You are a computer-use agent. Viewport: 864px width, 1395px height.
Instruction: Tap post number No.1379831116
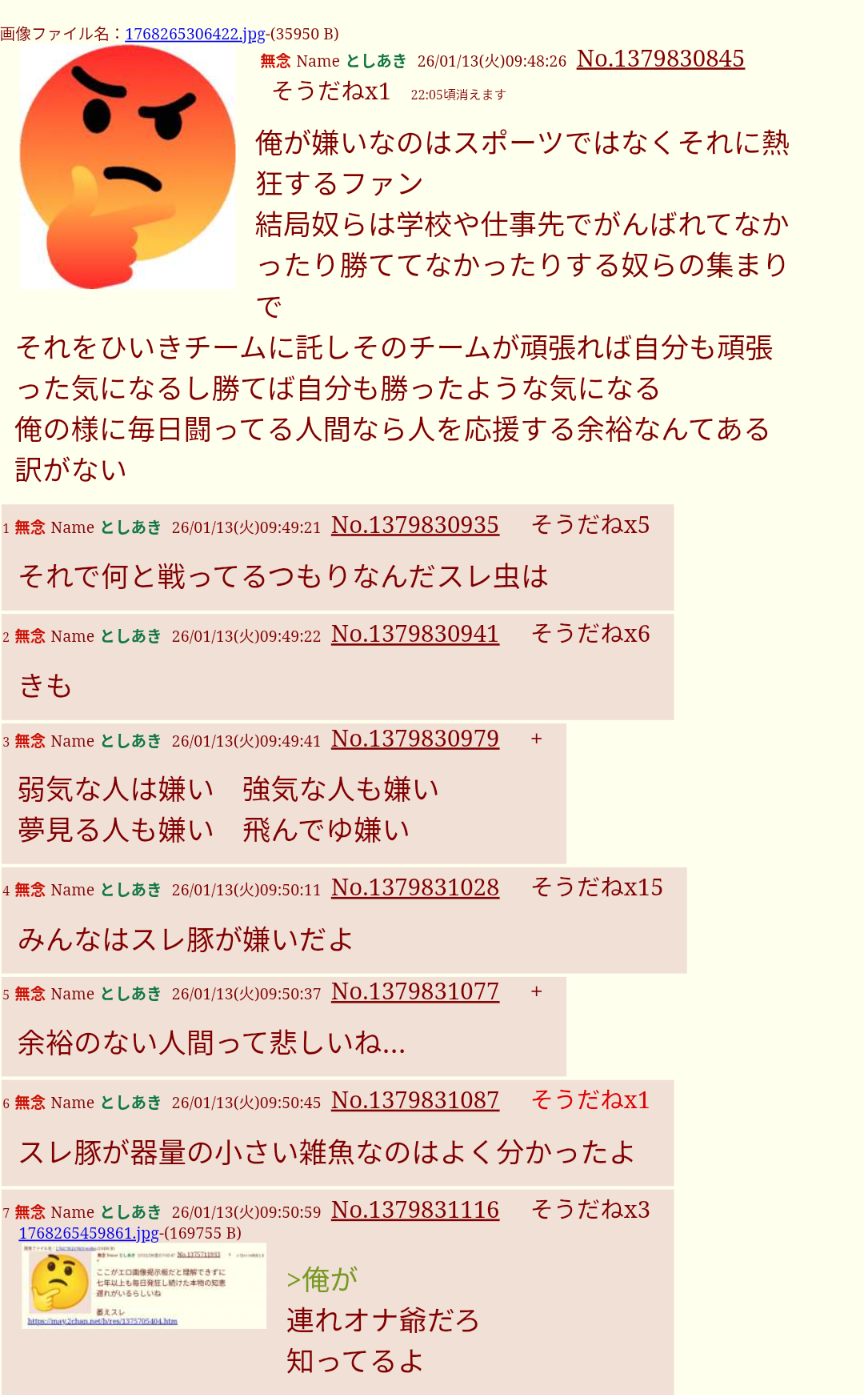[414, 1211]
